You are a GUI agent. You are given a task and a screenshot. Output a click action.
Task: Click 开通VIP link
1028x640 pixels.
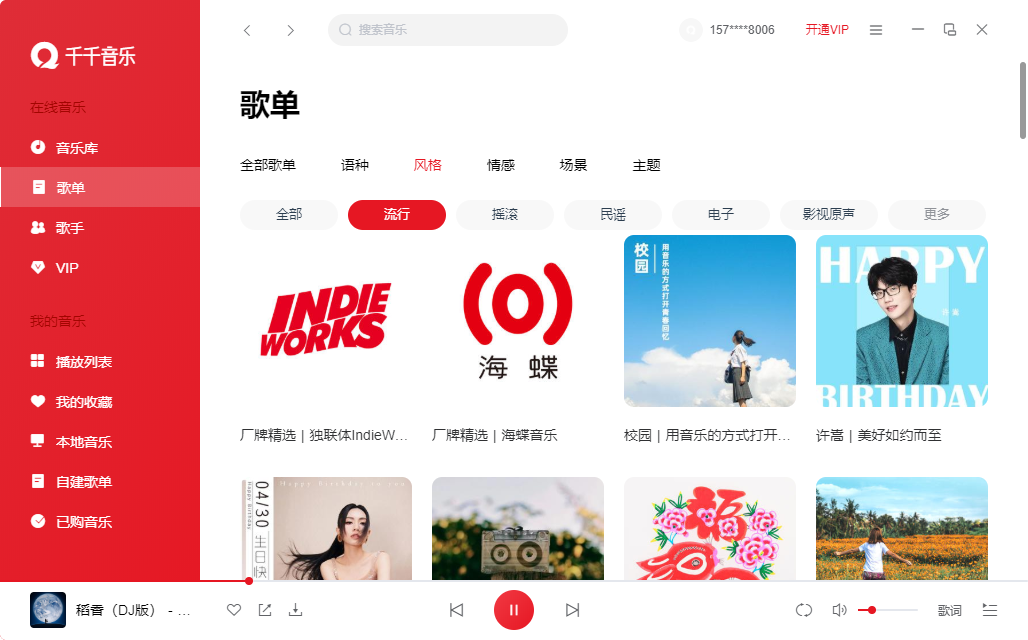[827, 30]
